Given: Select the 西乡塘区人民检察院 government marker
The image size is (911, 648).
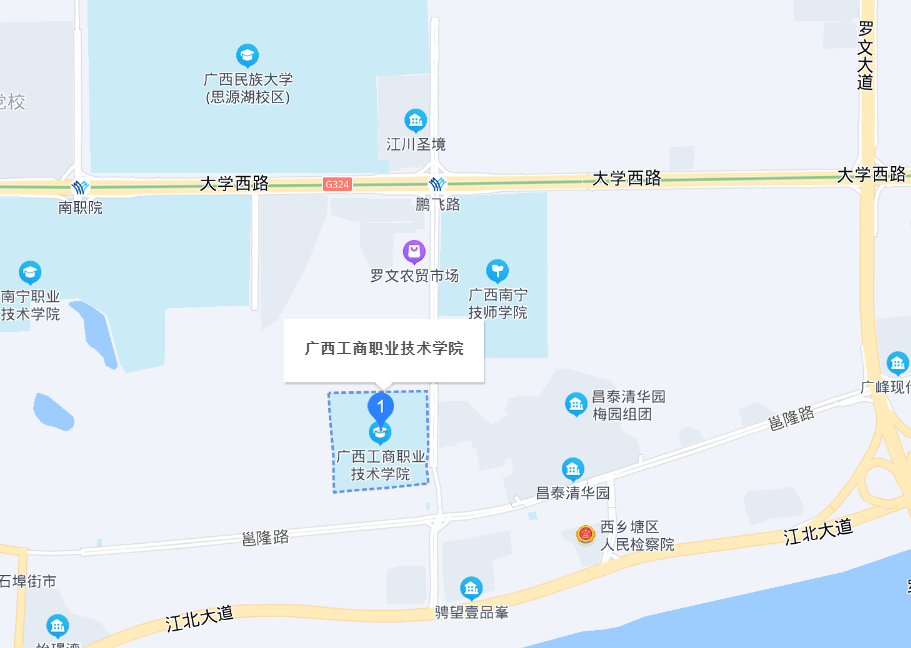Looking at the screenshot, I should pos(586,535).
